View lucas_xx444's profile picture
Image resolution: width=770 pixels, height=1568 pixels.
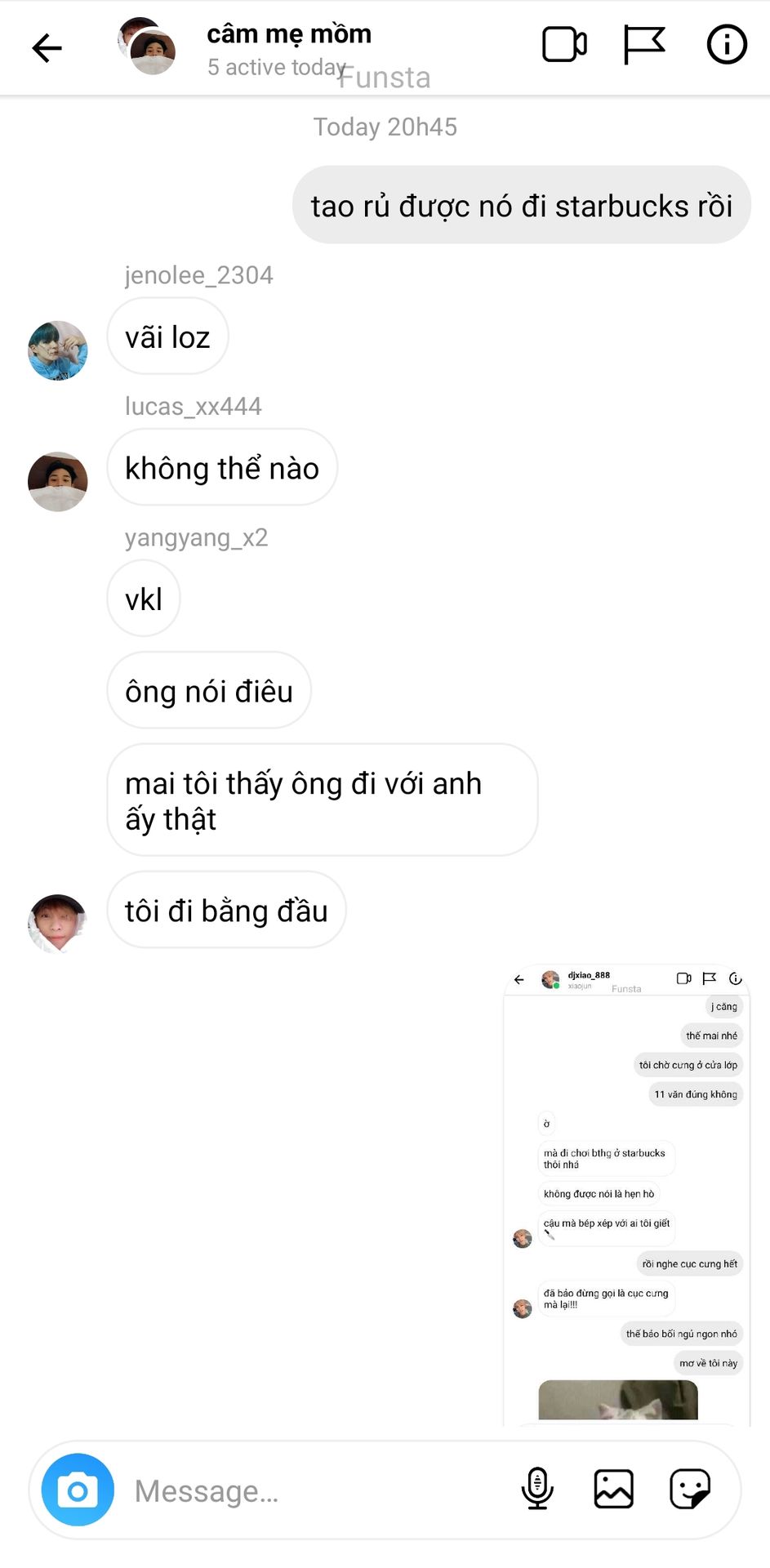[x=58, y=482]
